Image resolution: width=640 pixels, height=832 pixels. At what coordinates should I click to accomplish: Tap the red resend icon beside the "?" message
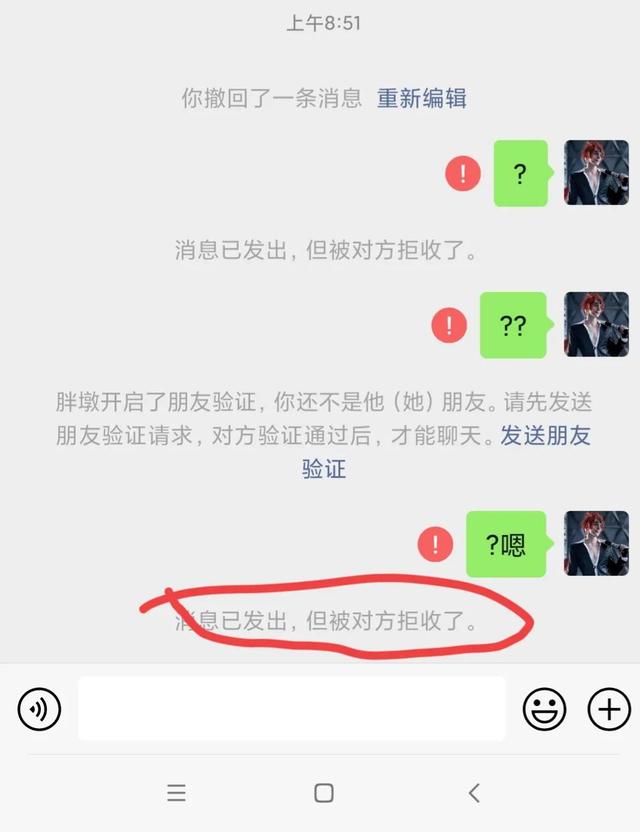tap(463, 174)
